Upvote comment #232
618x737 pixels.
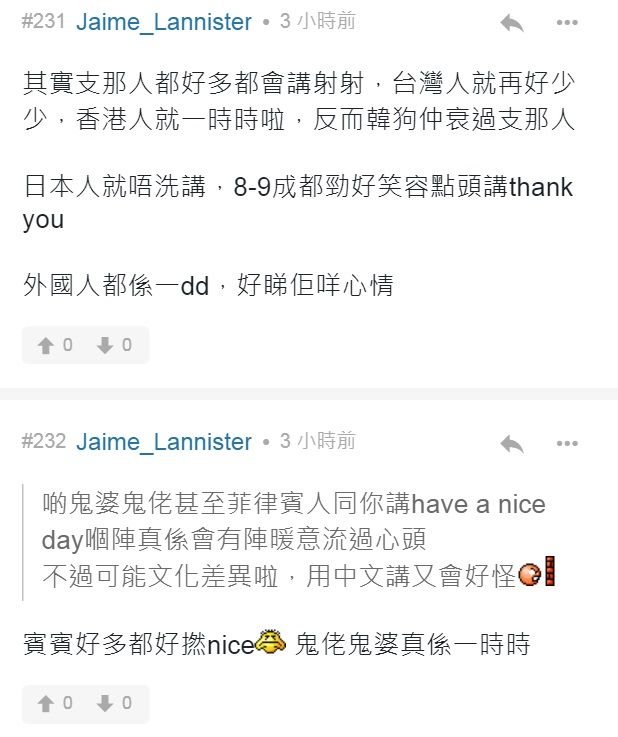coord(54,704)
